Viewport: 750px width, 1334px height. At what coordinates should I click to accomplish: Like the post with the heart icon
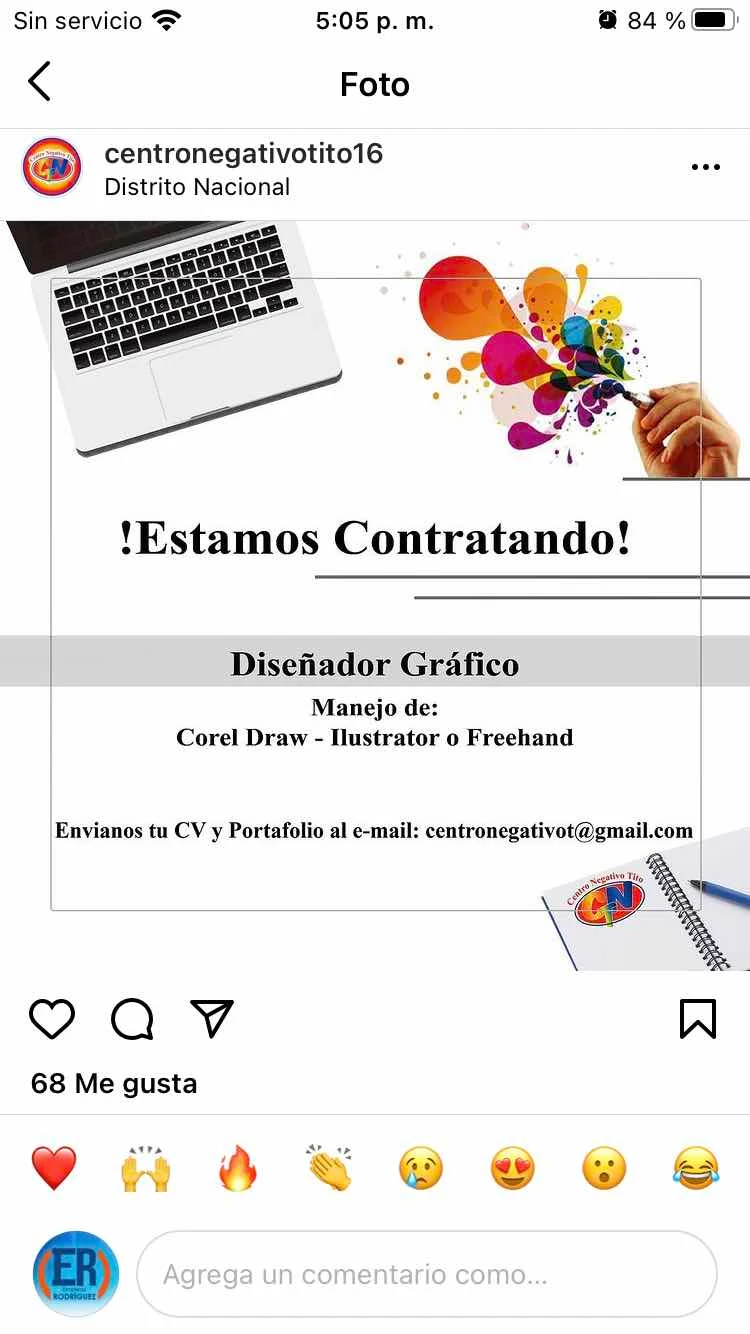point(52,1019)
